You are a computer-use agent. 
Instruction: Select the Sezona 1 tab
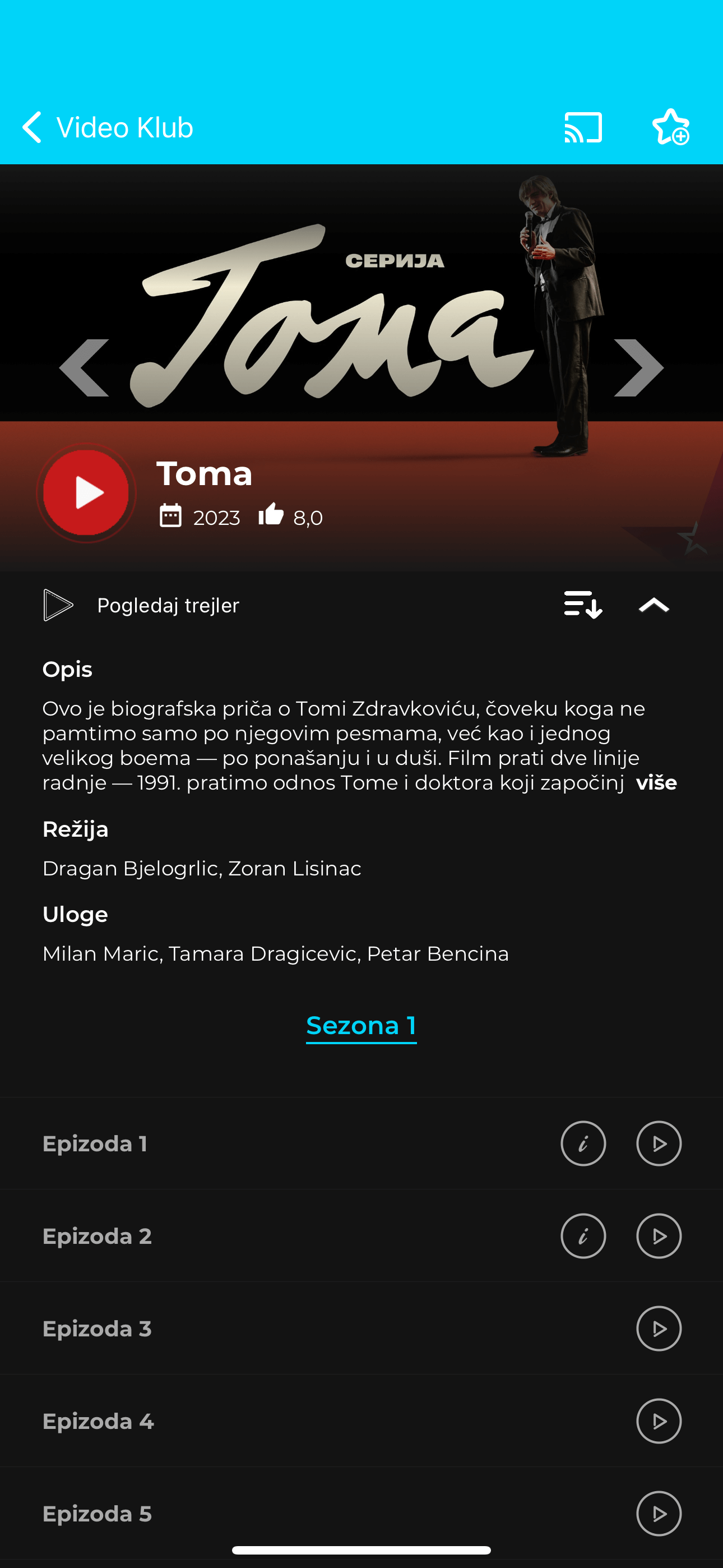(x=361, y=1026)
